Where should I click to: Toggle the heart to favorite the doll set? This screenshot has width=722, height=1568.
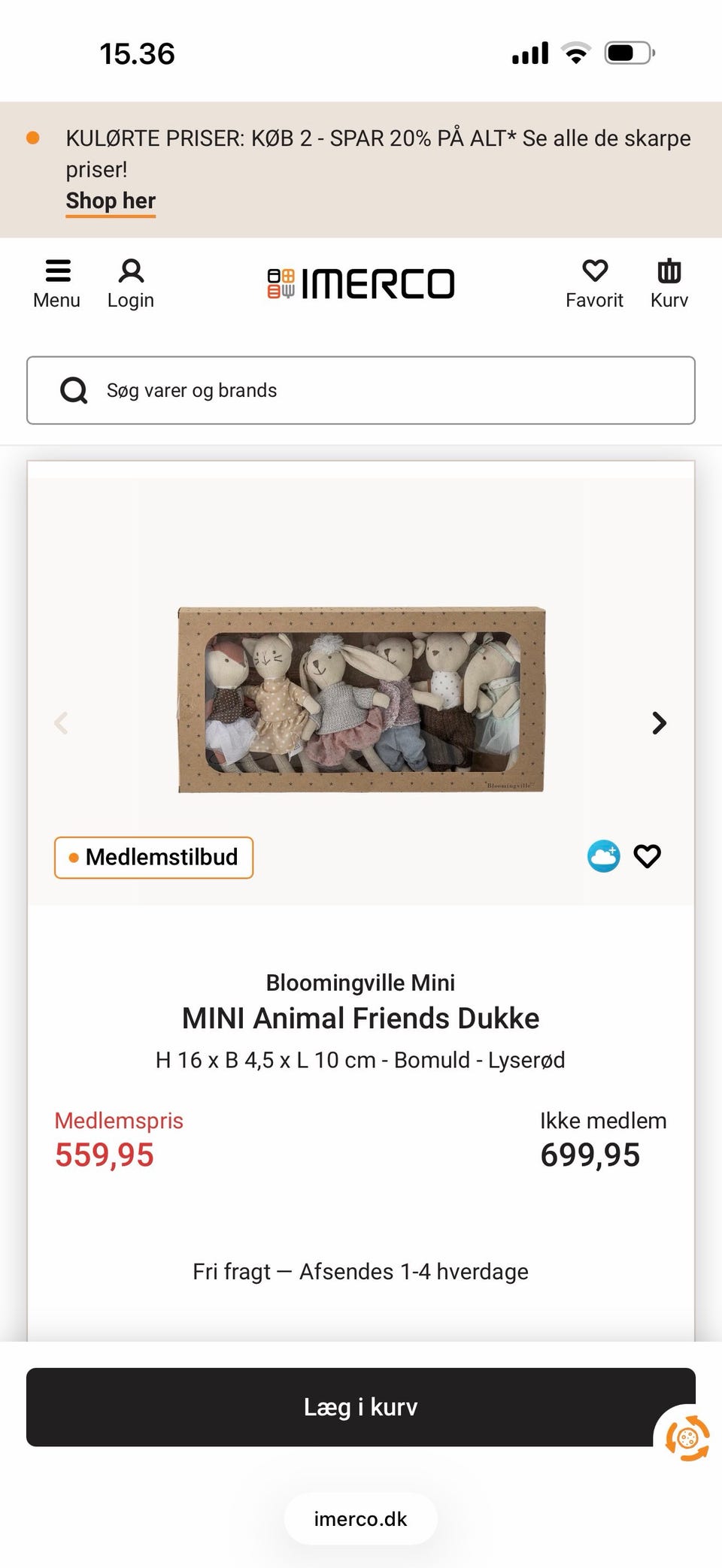point(647,855)
